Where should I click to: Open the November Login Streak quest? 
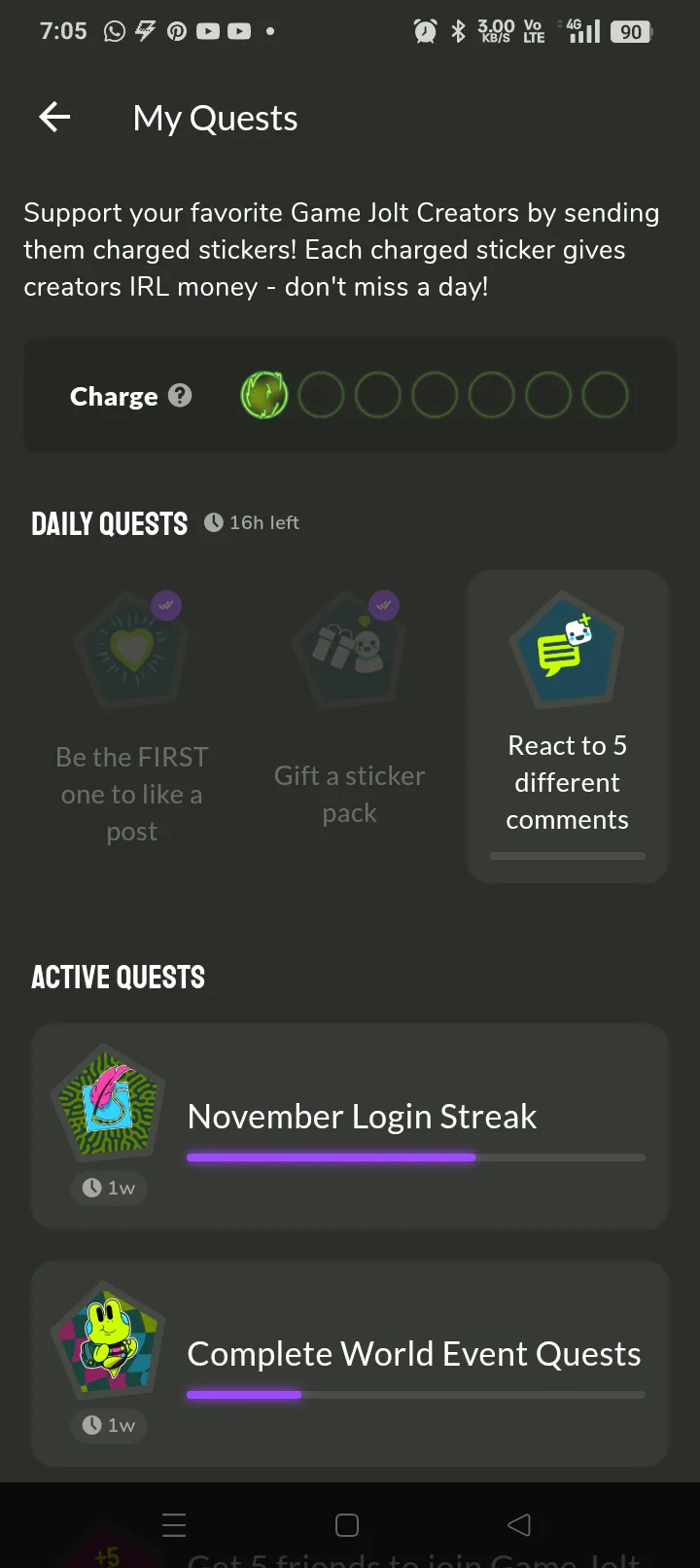pyautogui.click(x=350, y=1126)
